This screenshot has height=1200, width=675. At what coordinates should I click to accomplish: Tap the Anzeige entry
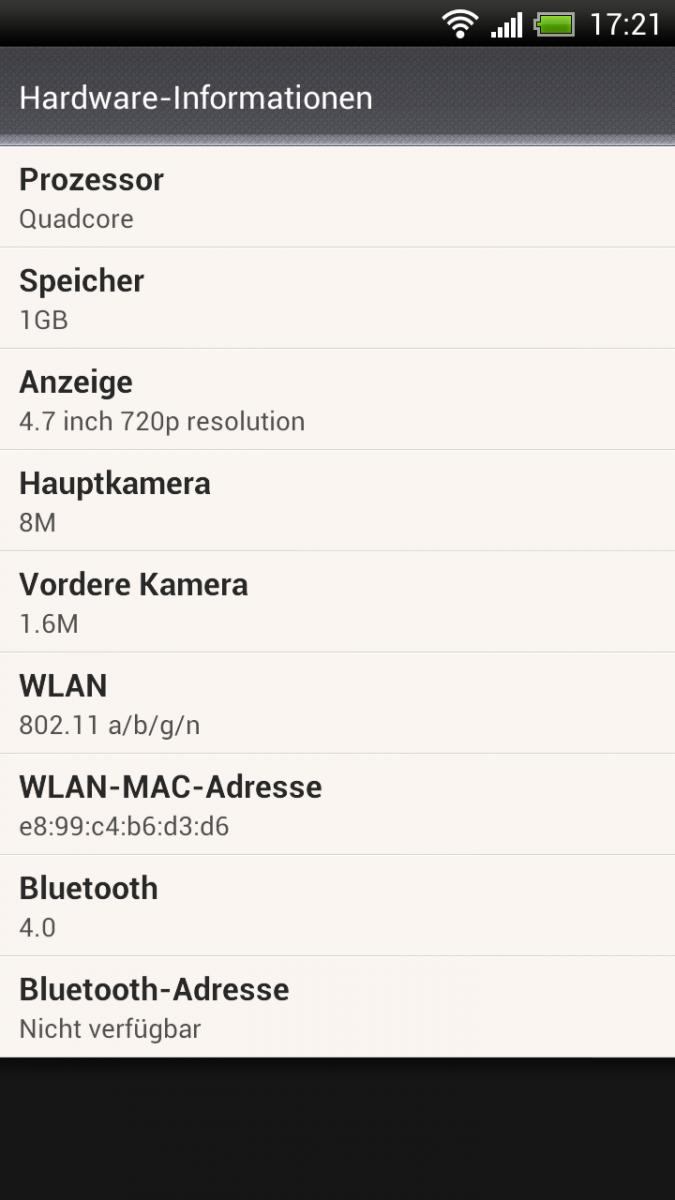pyautogui.click(x=337, y=399)
